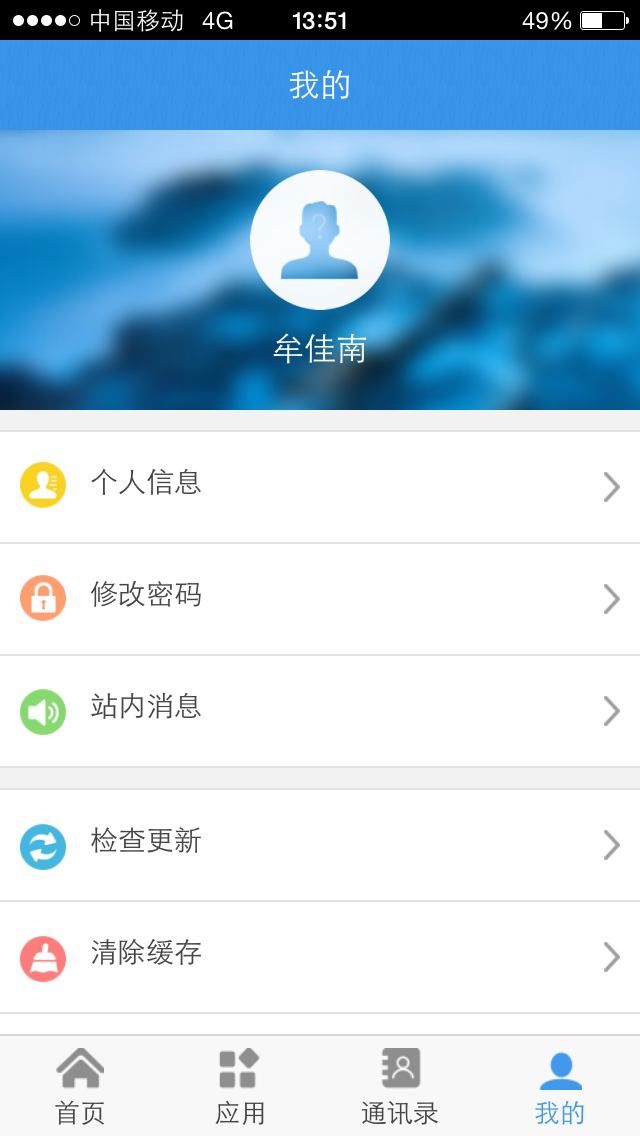
Task: Switch to the 首页 tab
Action: tap(80, 1086)
